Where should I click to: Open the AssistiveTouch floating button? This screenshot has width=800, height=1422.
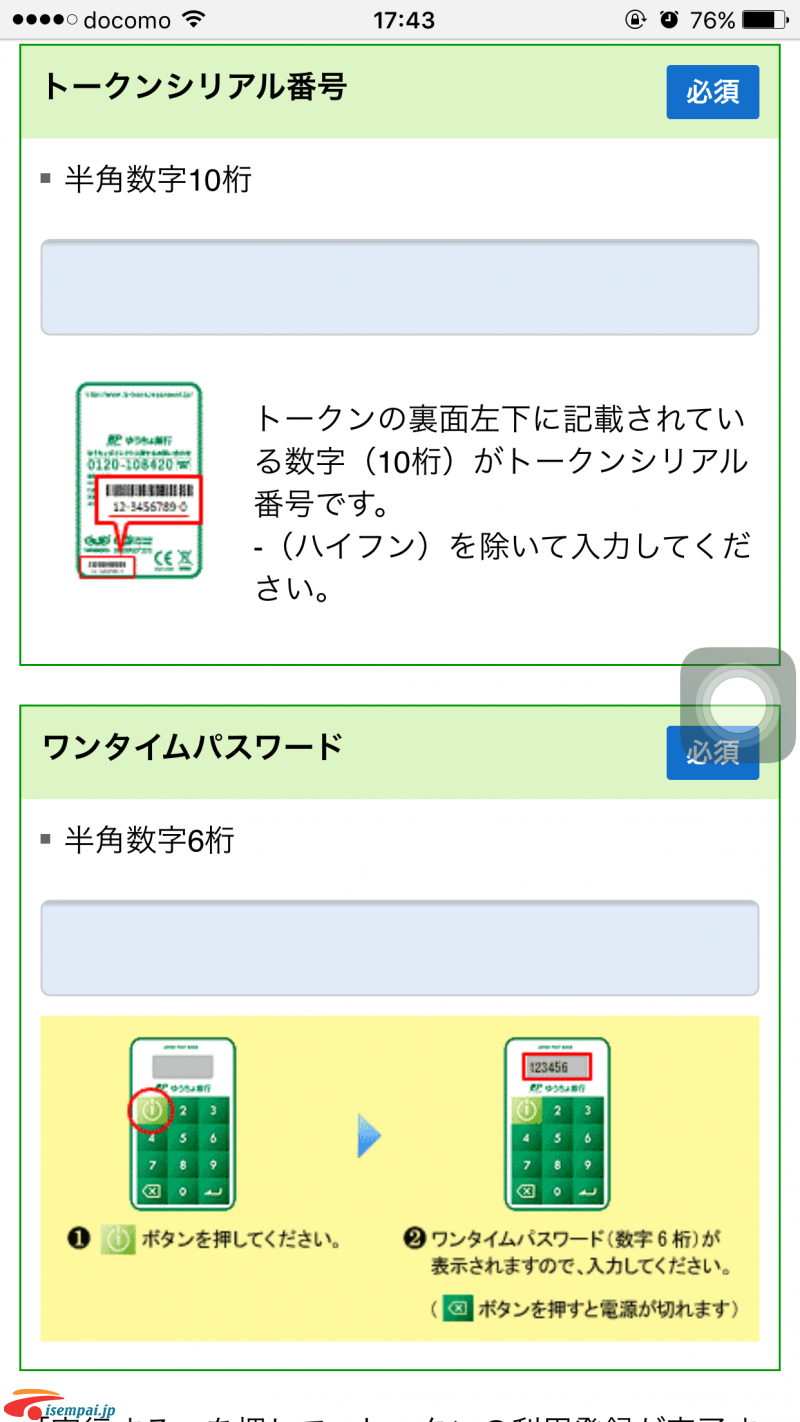738,704
